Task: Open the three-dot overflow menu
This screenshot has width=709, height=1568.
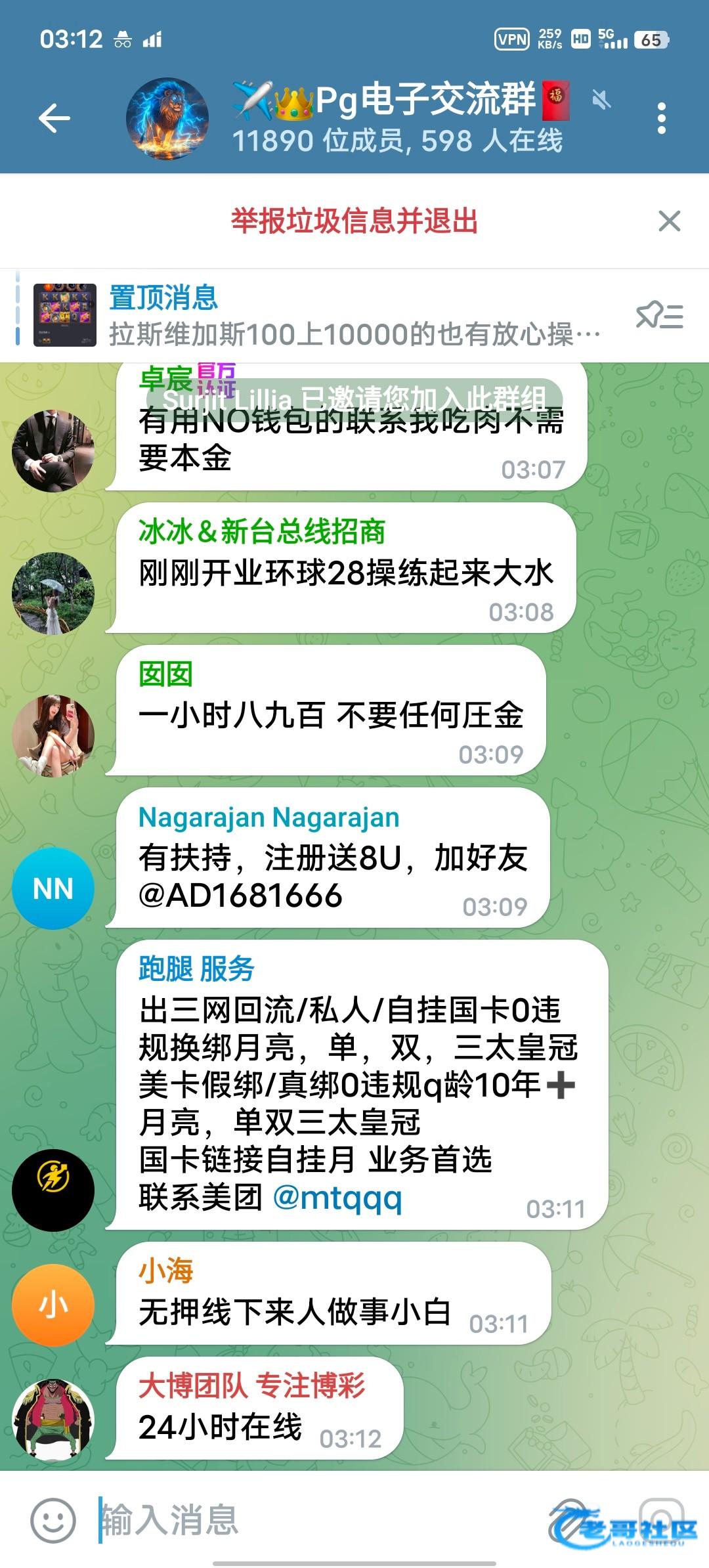Action: pyautogui.click(x=661, y=119)
